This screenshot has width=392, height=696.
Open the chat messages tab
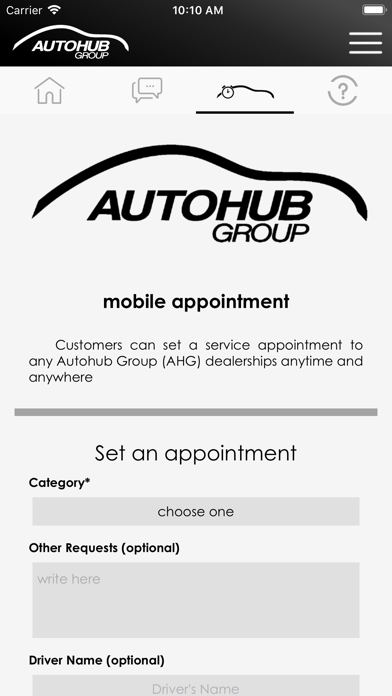(147, 90)
